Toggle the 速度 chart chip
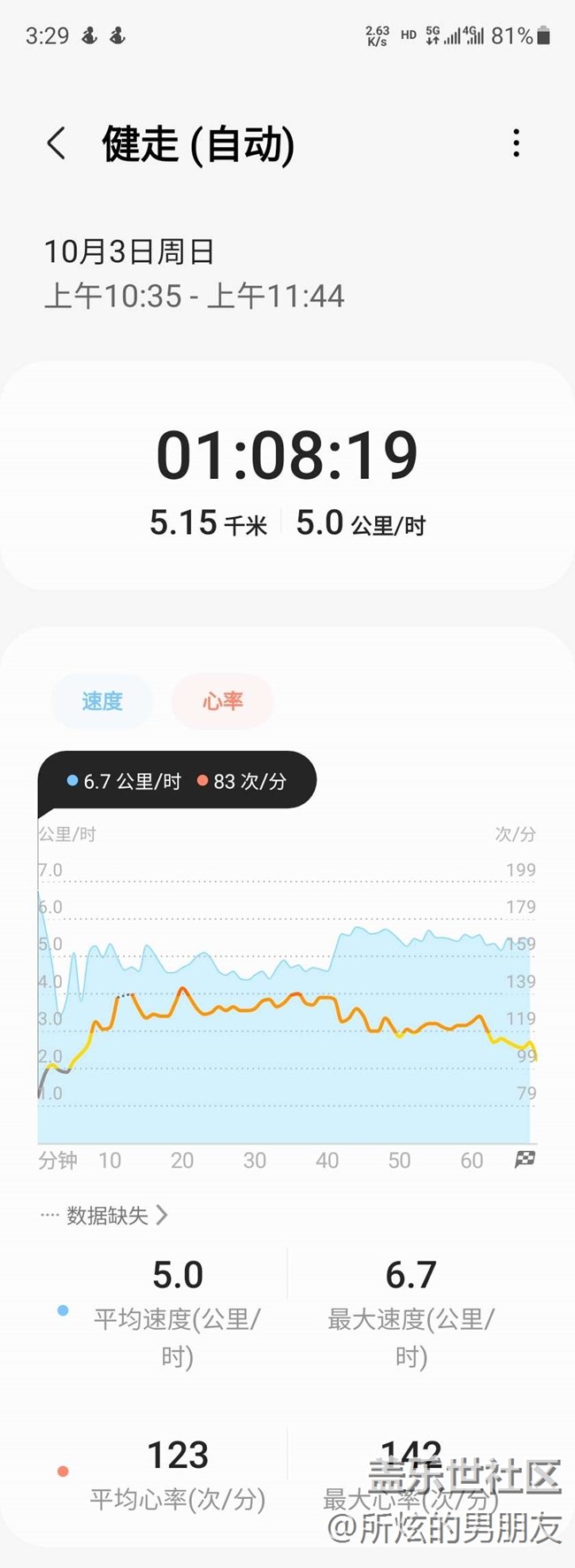 tap(102, 701)
